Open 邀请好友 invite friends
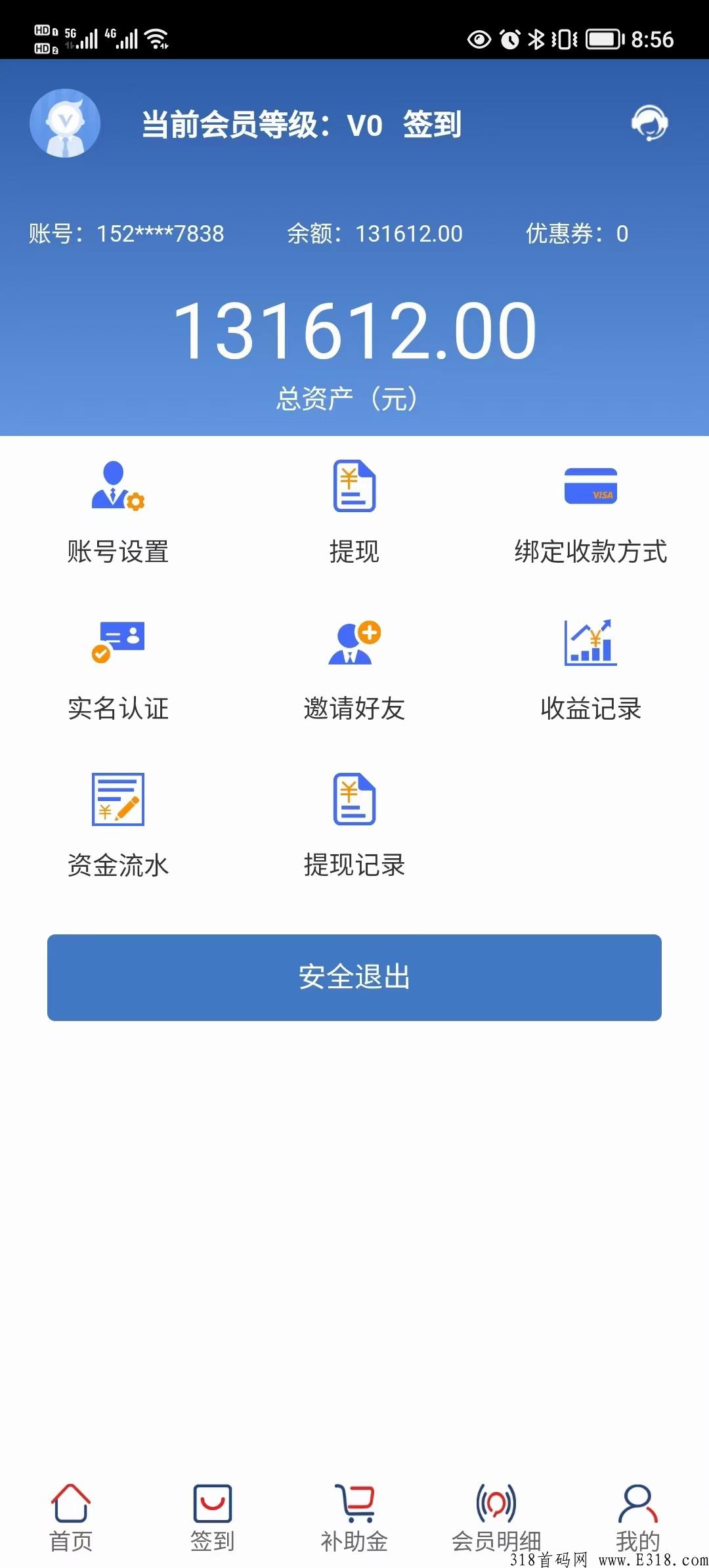The height and width of the screenshot is (1568, 709). [x=354, y=670]
